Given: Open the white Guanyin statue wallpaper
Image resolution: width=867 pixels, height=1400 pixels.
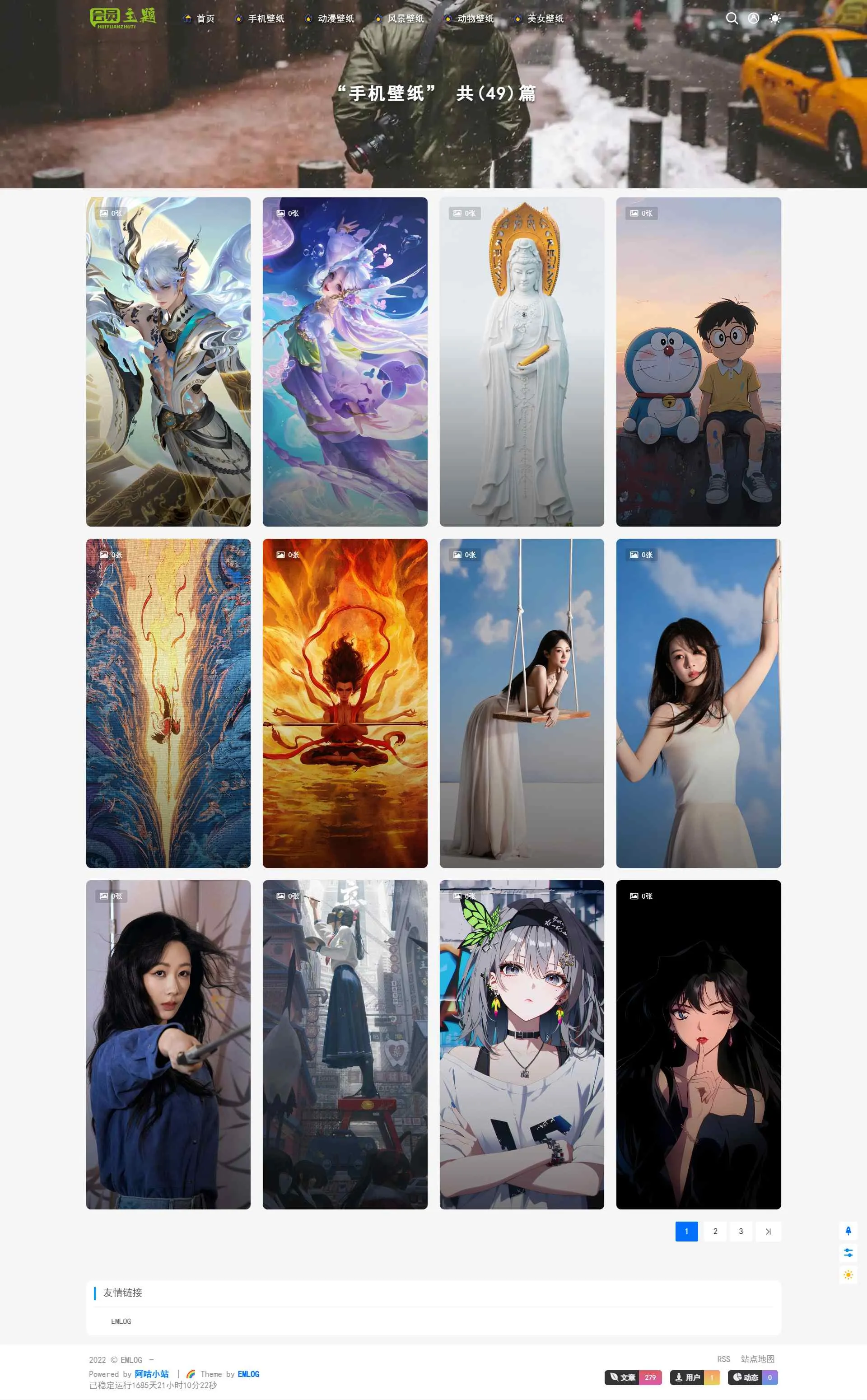Looking at the screenshot, I should click(522, 362).
